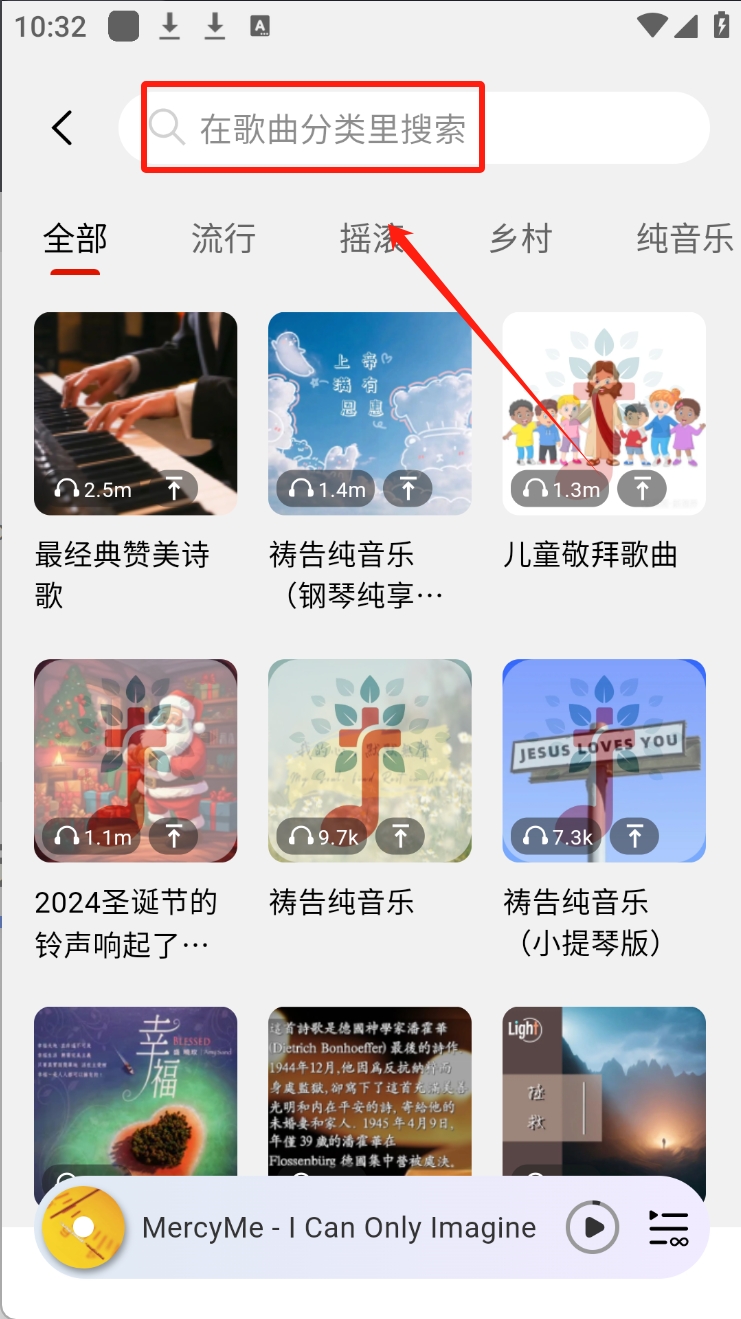The height and width of the screenshot is (1319, 741).
Task: Switch to the 纯音乐 tab
Action: 685,239
